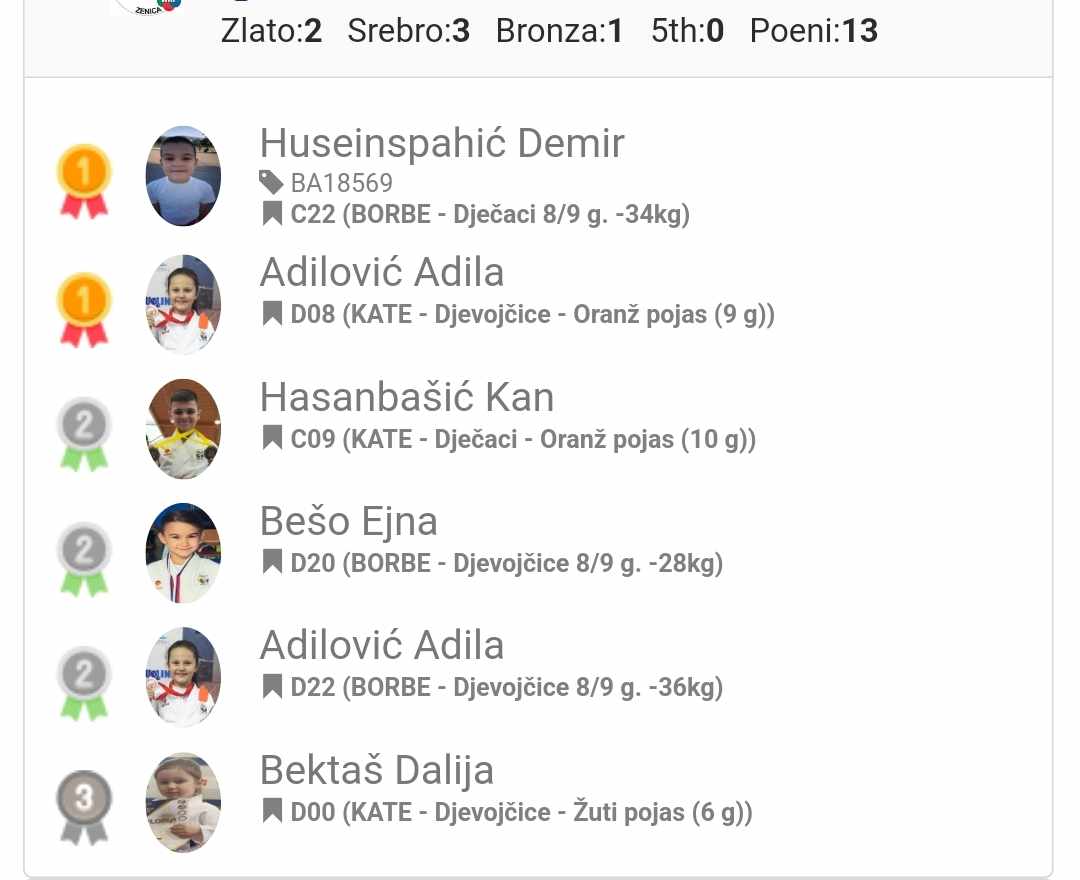This screenshot has width=1080, height=880.
Task: View Hasanbašić Kan's silver medal entry
Action: point(406,398)
